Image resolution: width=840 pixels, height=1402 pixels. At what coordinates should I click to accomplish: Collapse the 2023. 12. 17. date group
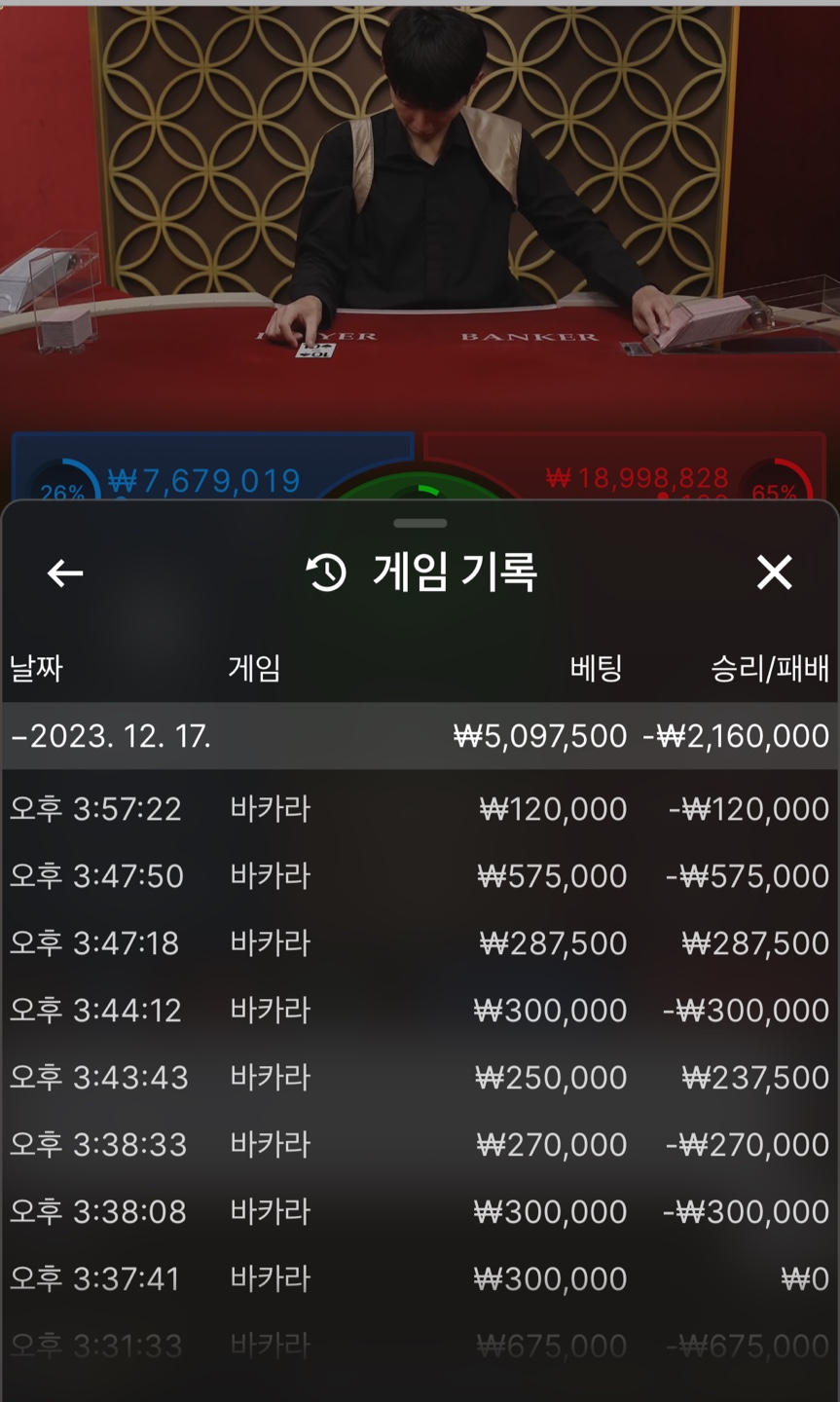[x=420, y=736]
